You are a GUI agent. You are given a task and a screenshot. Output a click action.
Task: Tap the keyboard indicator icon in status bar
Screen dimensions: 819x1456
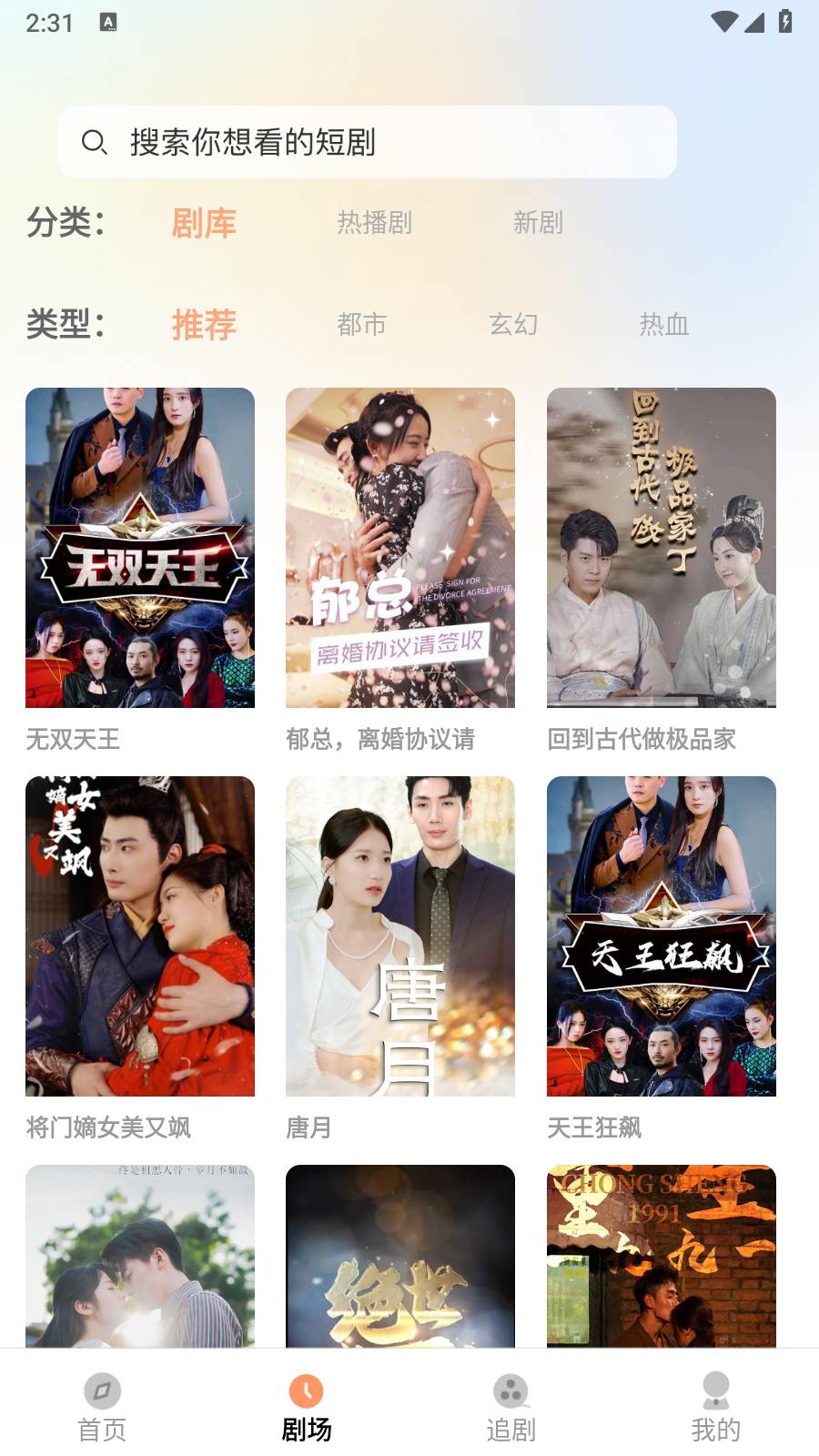pyautogui.click(x=109, y=22)
